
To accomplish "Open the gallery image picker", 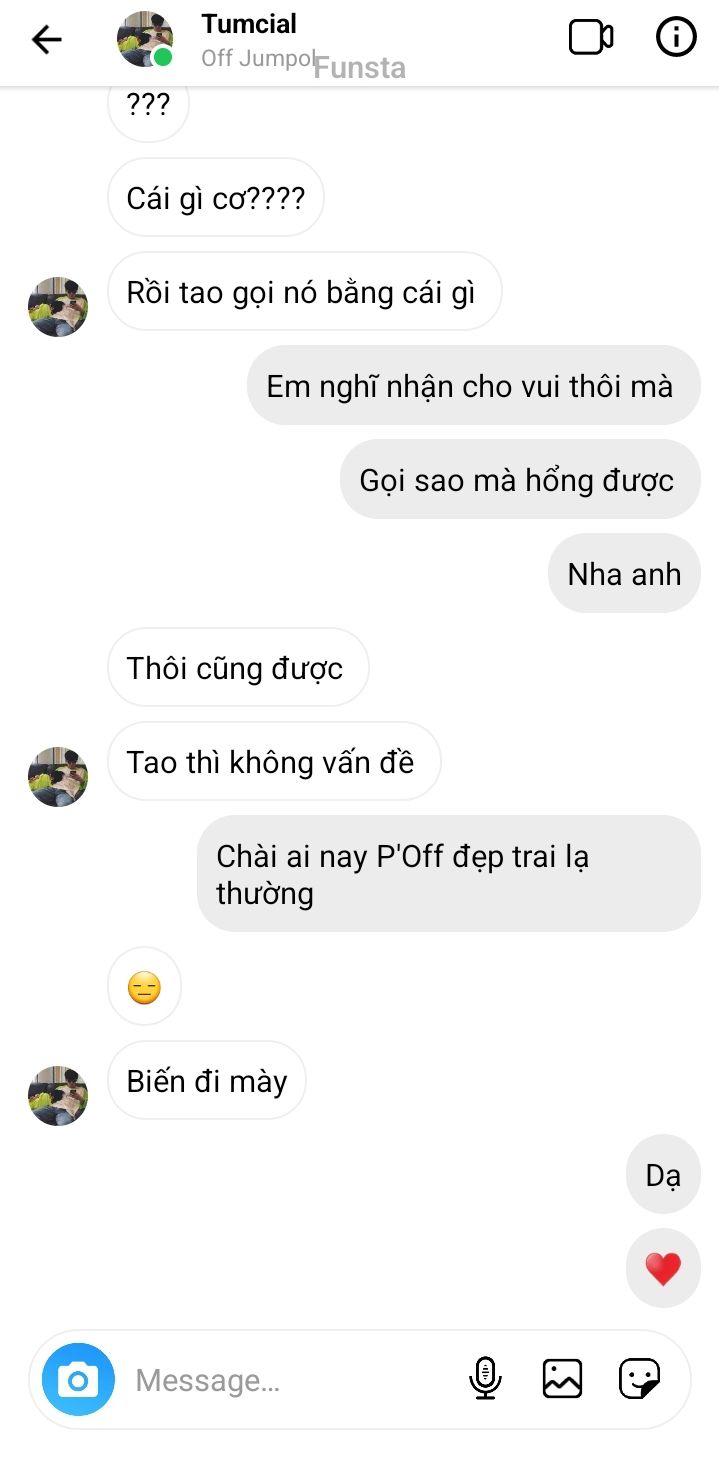I will coord(562,1379).
